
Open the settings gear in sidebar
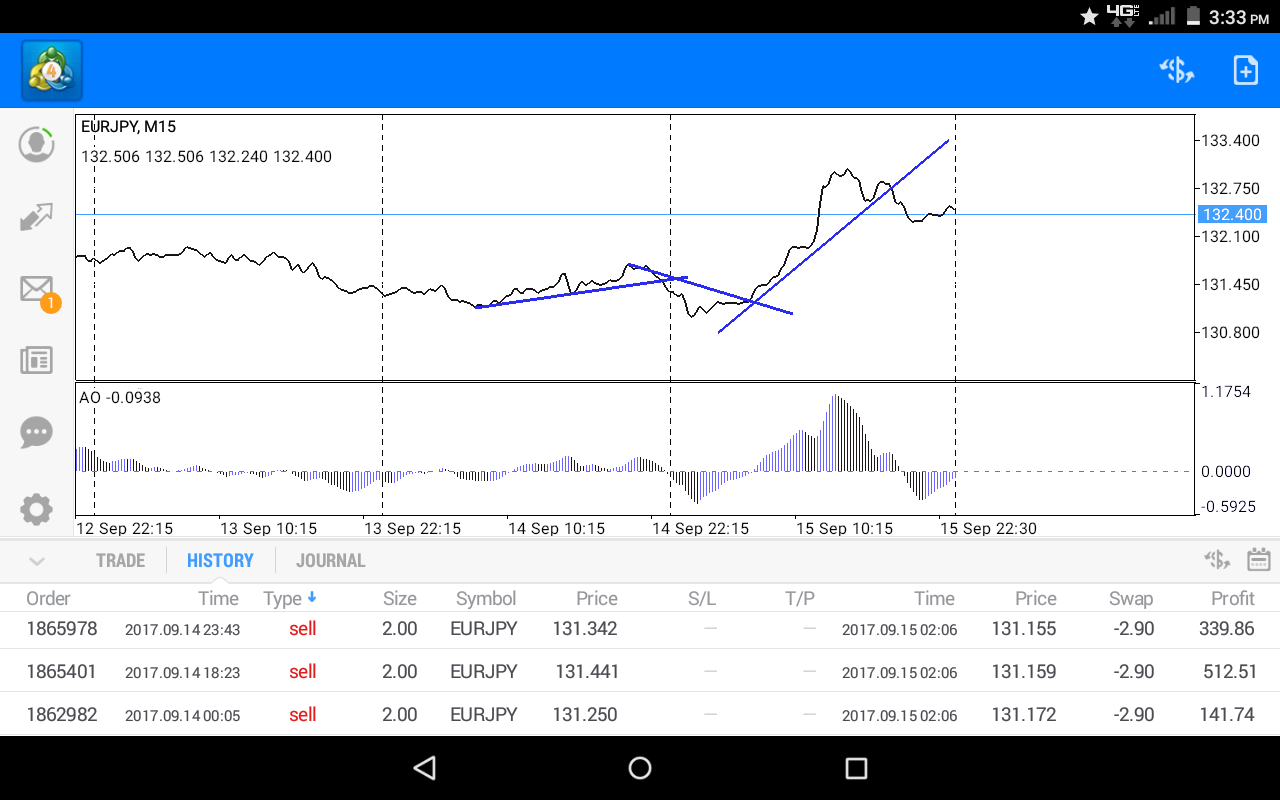(x=37, y=509)
